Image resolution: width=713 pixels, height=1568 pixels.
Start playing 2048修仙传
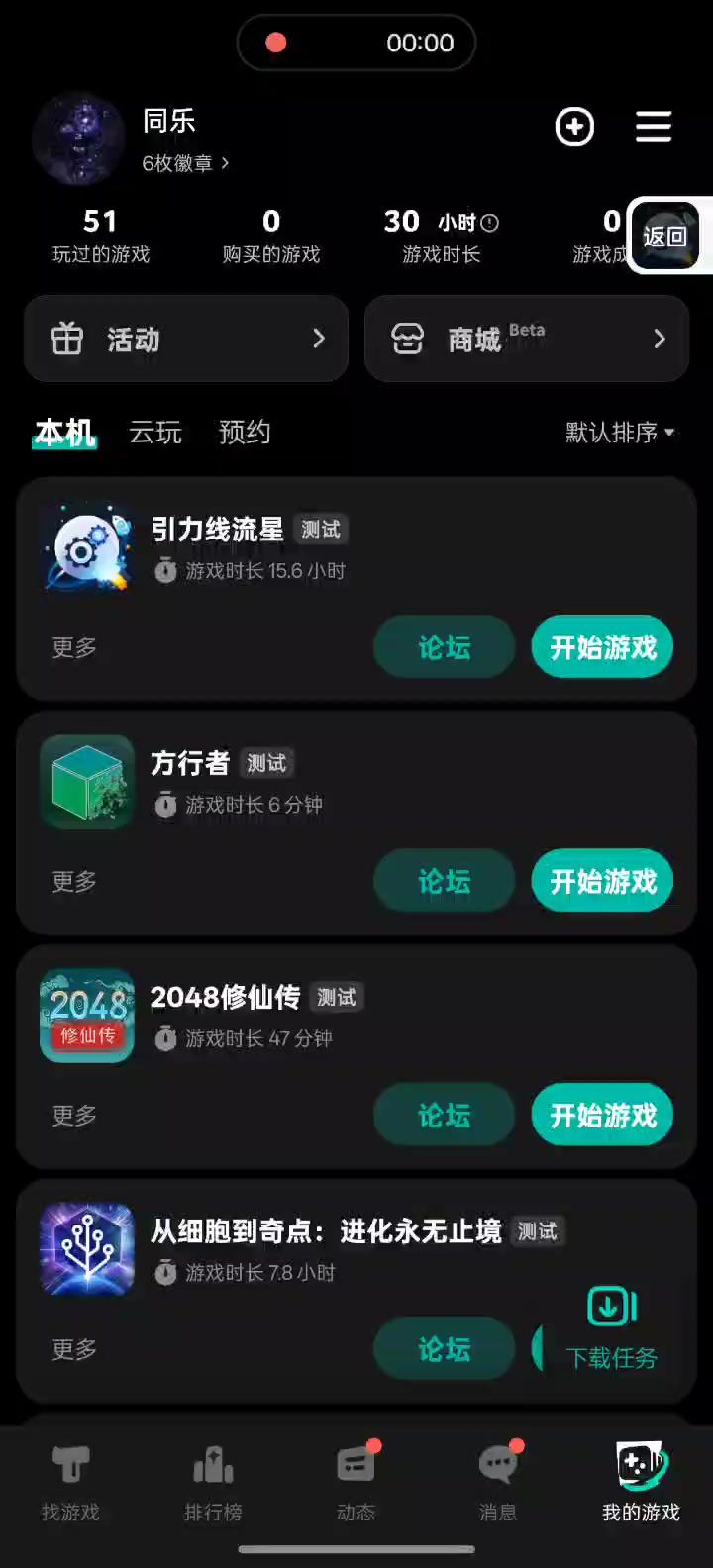point(602,1116)
